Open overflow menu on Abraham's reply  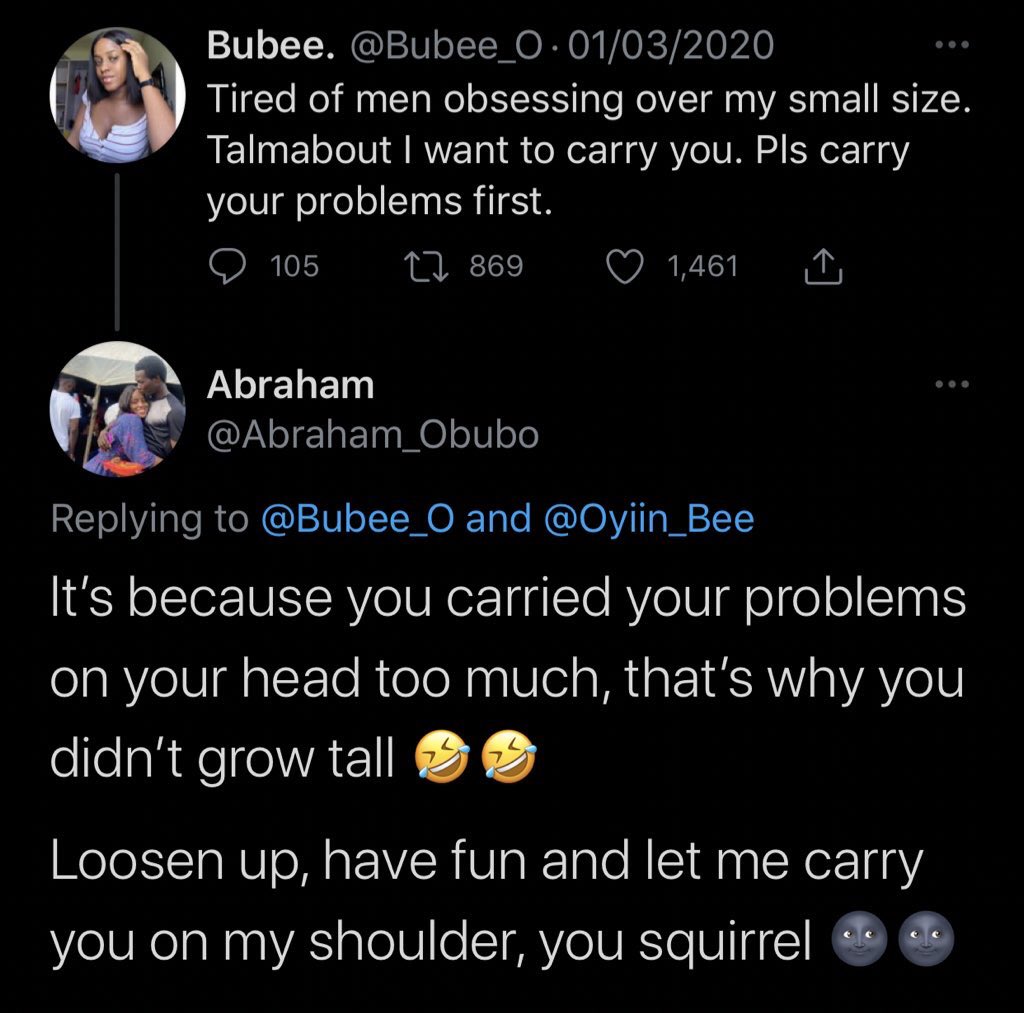[x=951, y=385]
